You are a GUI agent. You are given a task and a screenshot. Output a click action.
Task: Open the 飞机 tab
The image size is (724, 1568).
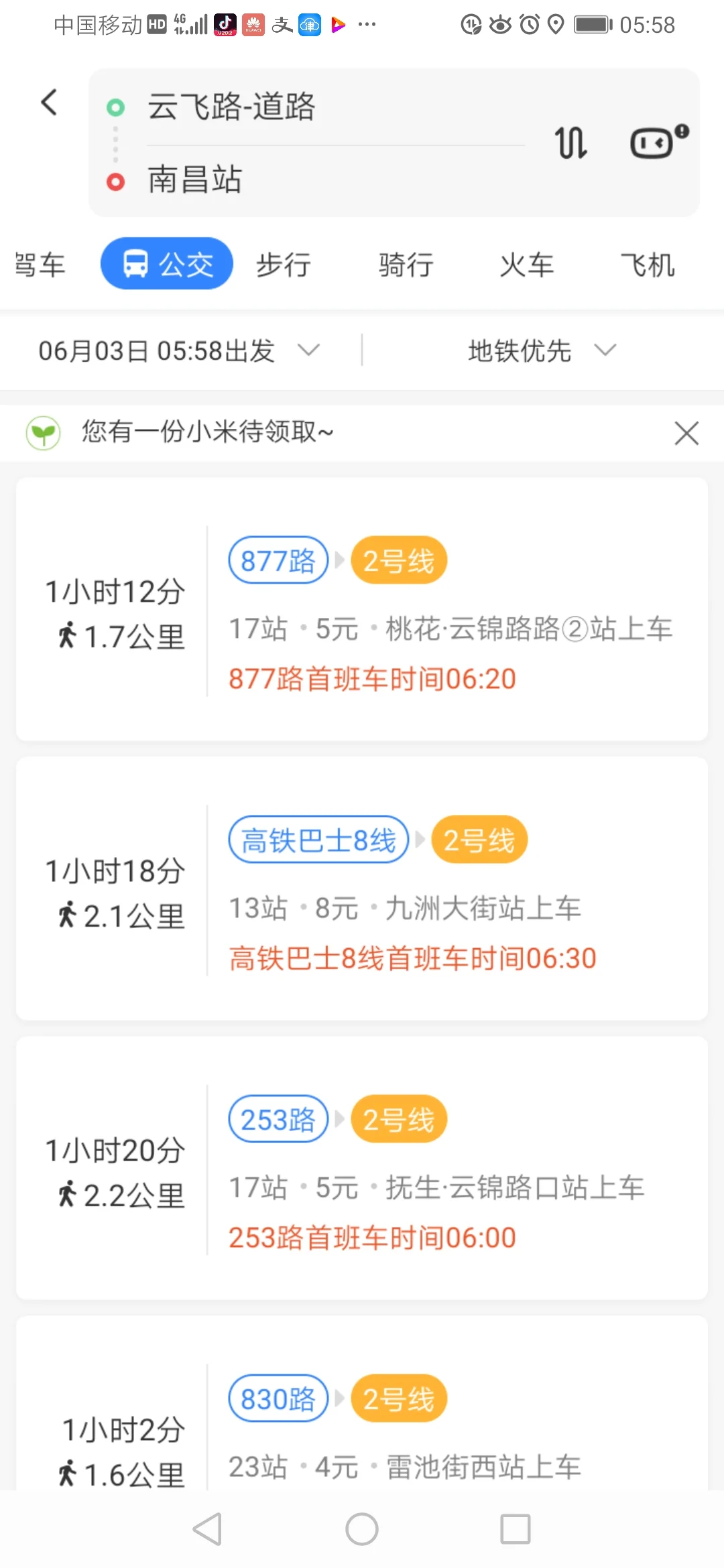pyautogui.click(x=648, y=263)
